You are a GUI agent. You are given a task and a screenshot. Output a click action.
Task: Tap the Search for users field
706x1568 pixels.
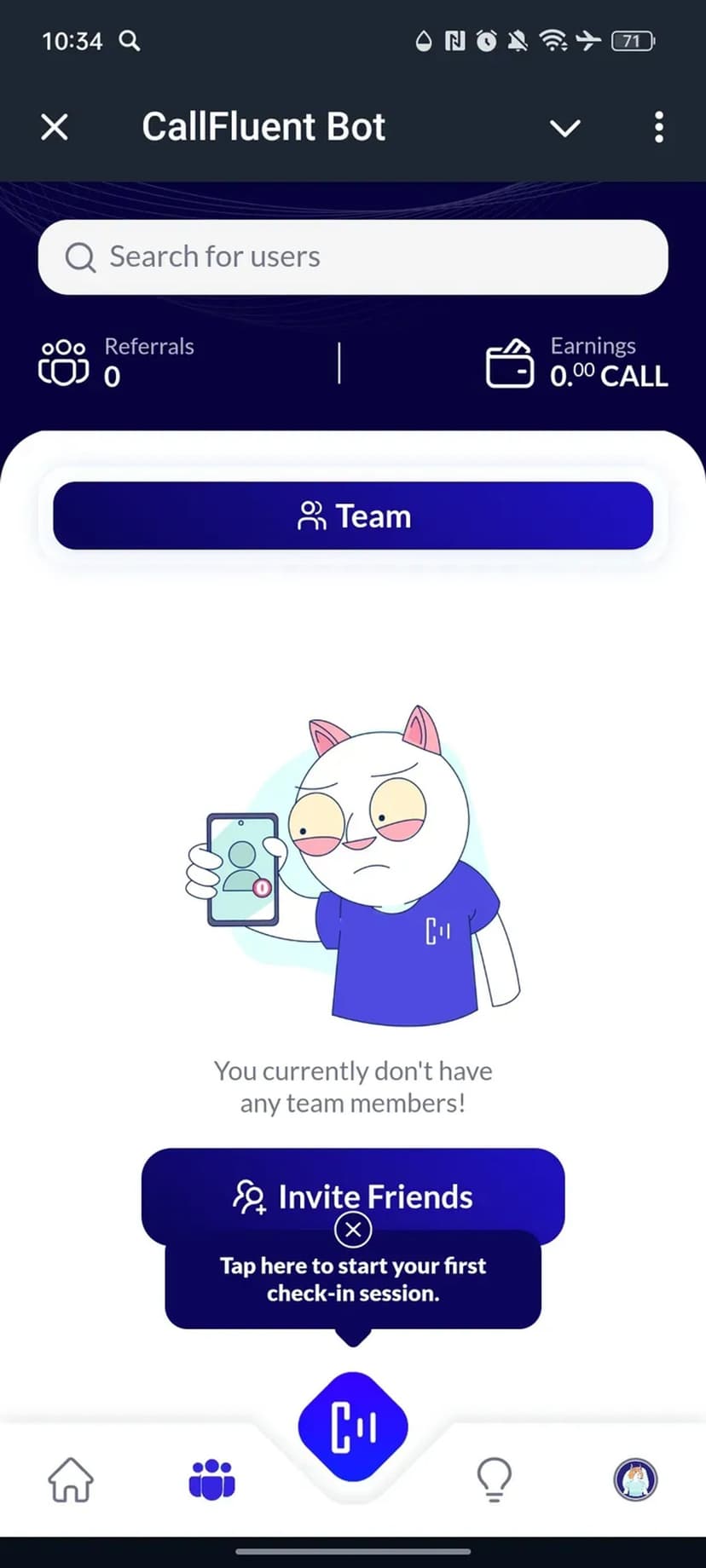(x=353, y=257)
